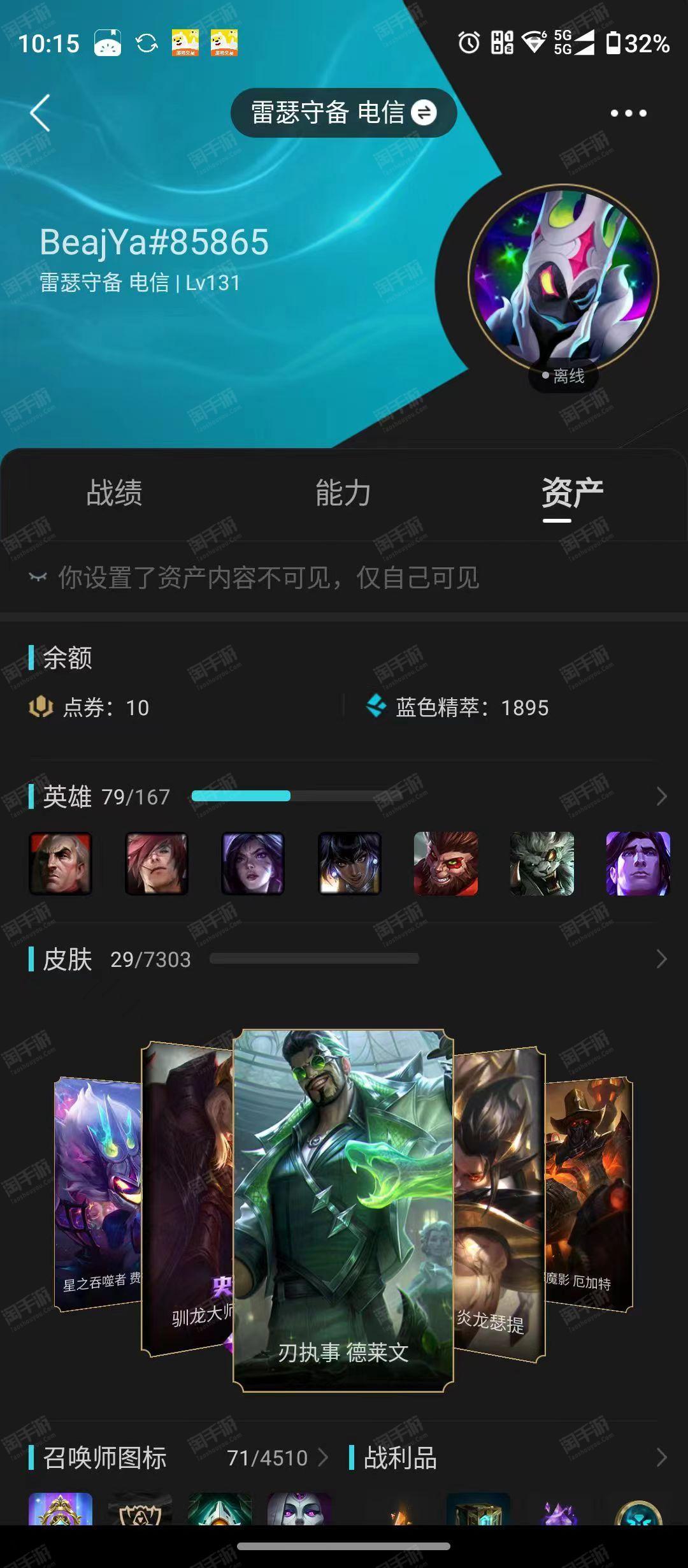This screenshot has width=688, height=1568.
Task: Open the 刃执事 德莱文 skin card
Action: pos(343,1210)
